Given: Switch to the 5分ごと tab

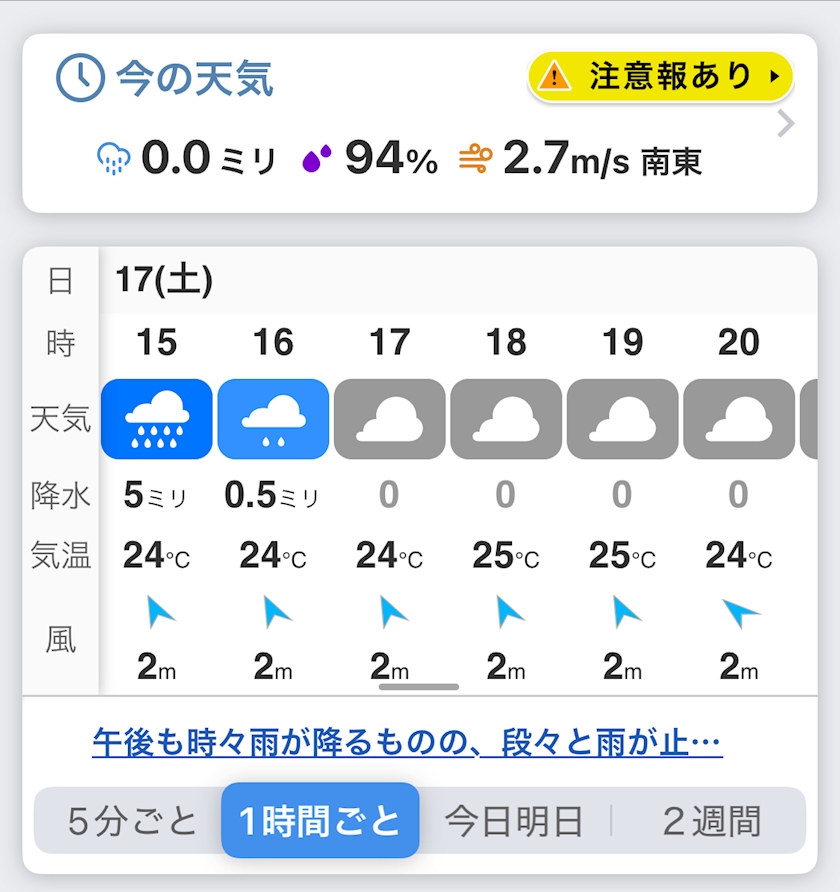Looking at the screenshot, I should pyautogui.click(x=132, y=821).
